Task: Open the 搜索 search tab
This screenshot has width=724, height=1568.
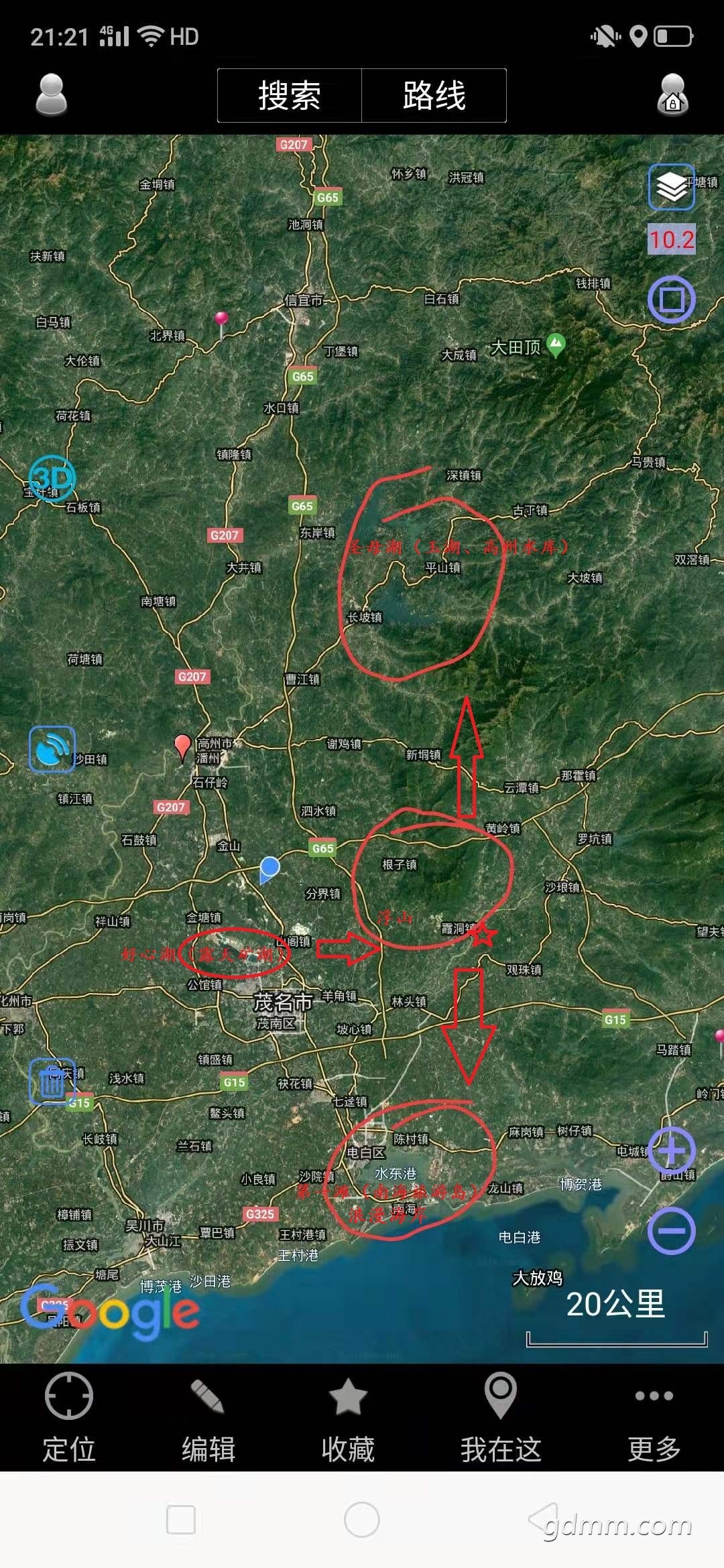Action: (x=290, y=95)
